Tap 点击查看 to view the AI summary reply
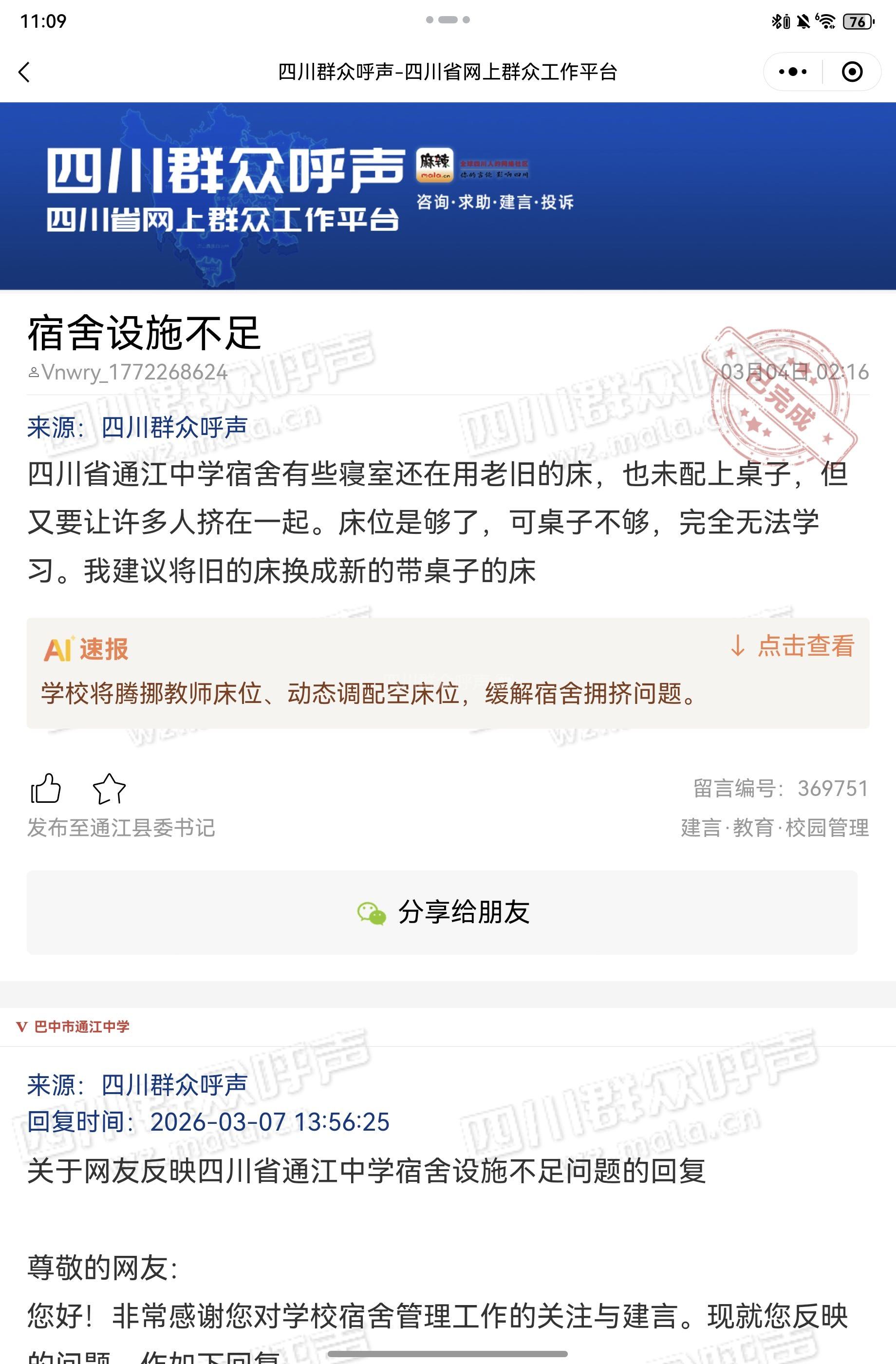 pos(793,646)
